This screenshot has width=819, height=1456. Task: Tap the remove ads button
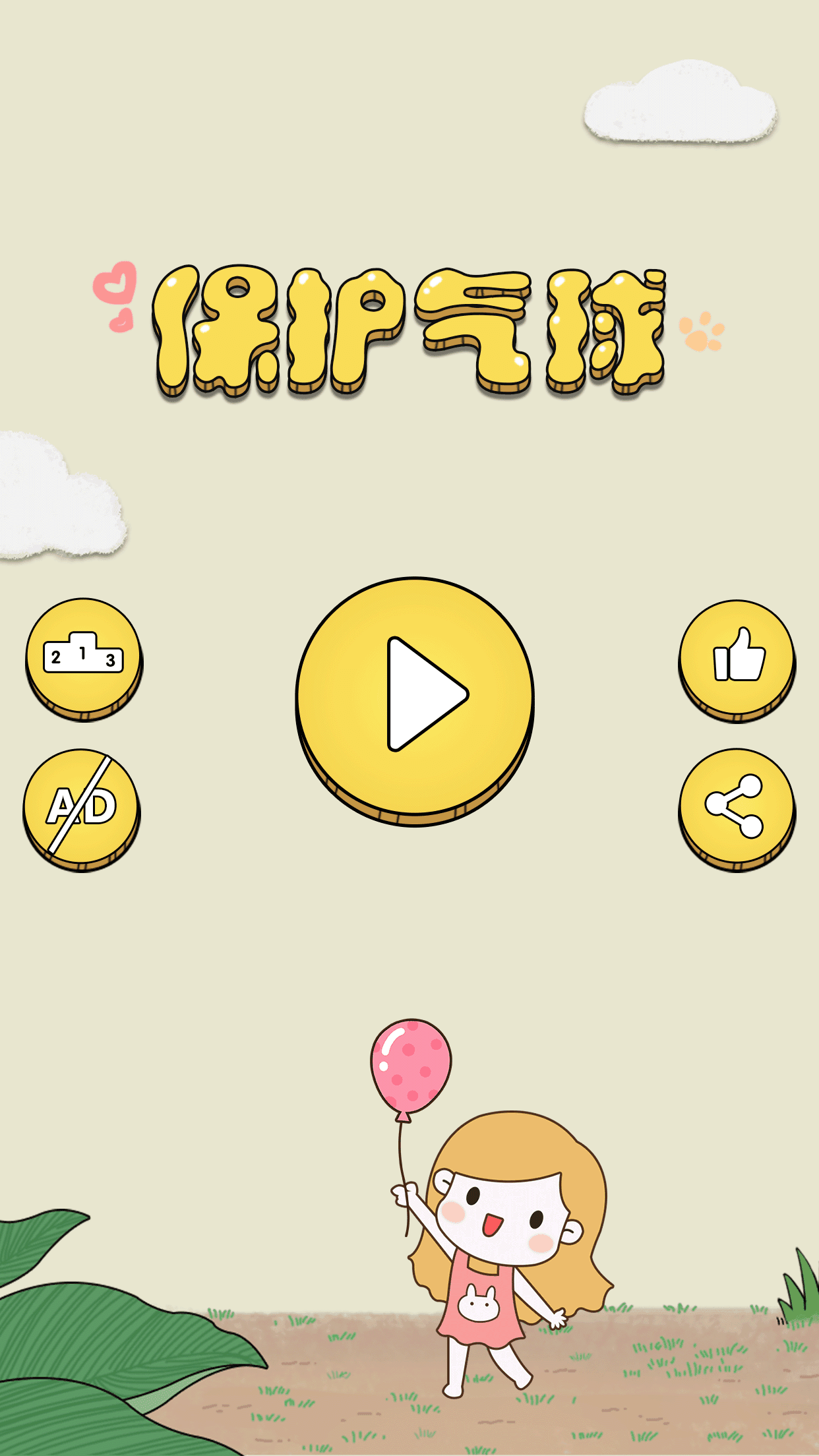(x=82, y=808)
